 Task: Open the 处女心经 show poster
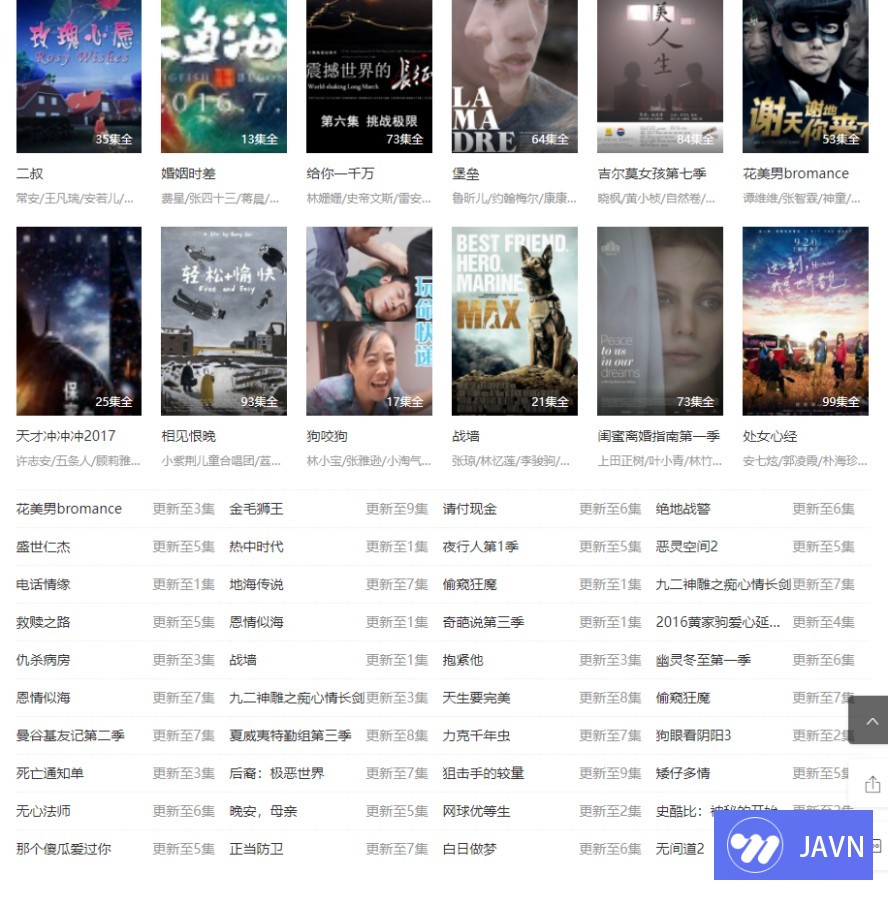[805, 320]
